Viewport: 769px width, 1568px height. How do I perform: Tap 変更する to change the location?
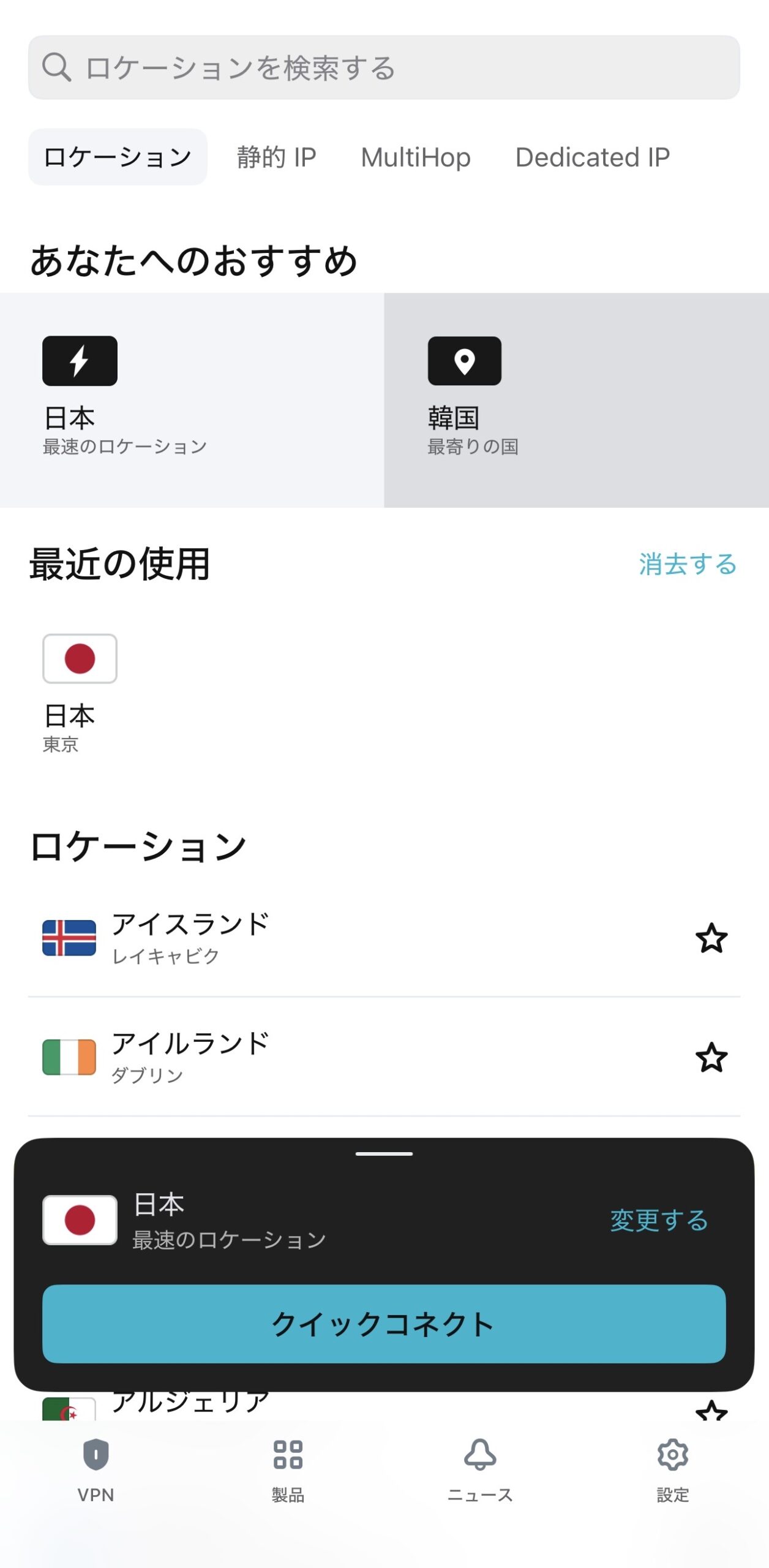tap(659, 1220)
